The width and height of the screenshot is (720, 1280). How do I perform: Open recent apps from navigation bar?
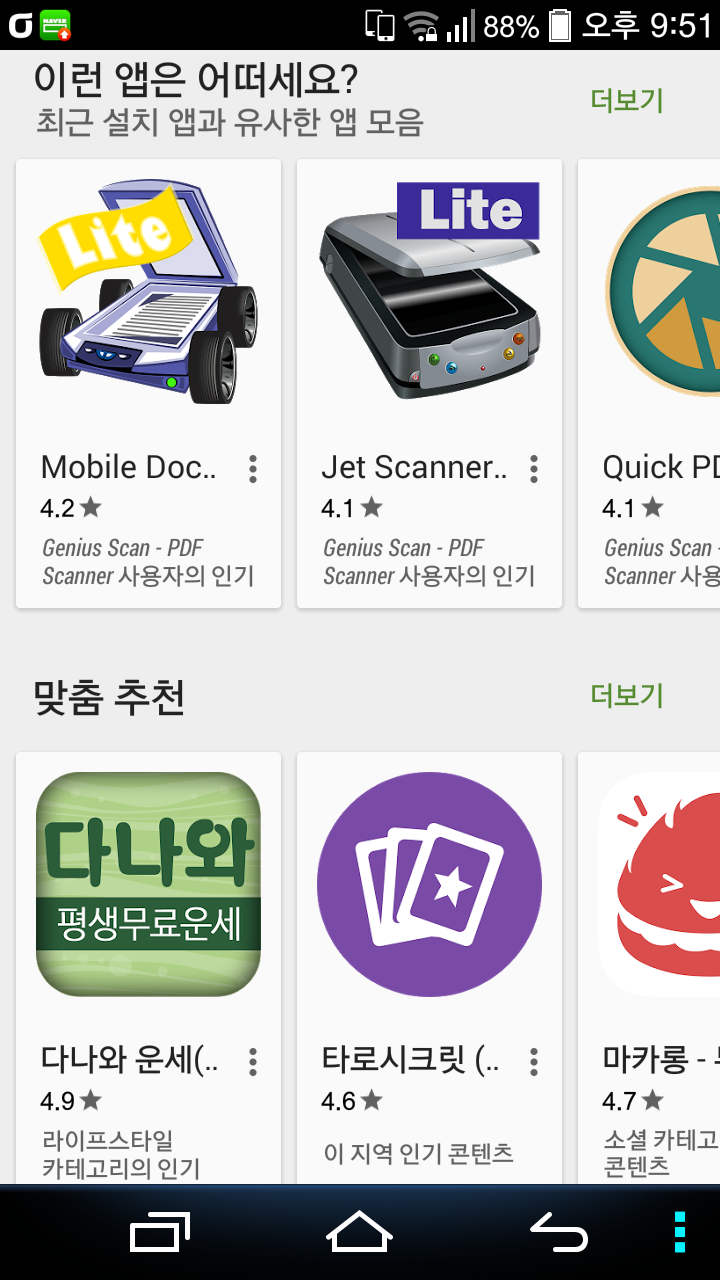(160, 1232)
